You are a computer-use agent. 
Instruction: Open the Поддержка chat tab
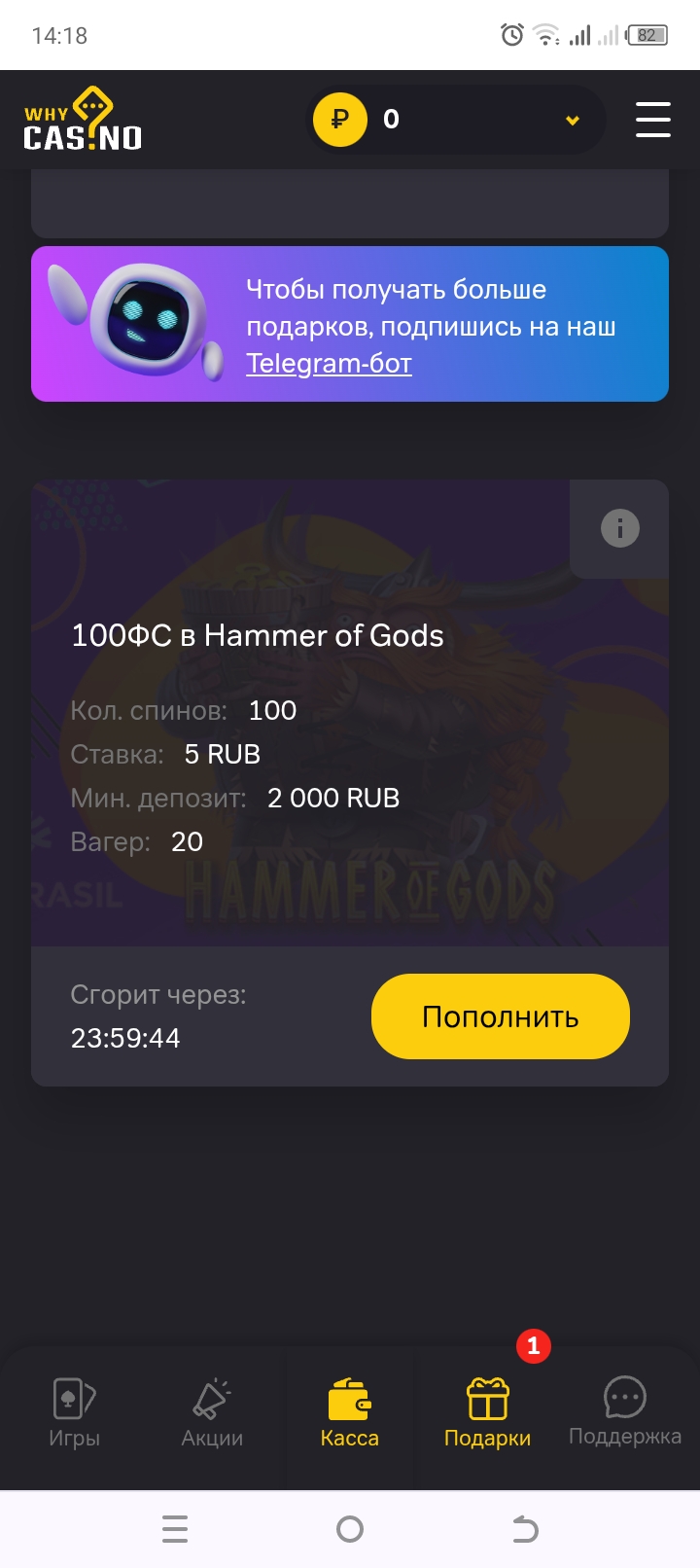click(624, 1412)
